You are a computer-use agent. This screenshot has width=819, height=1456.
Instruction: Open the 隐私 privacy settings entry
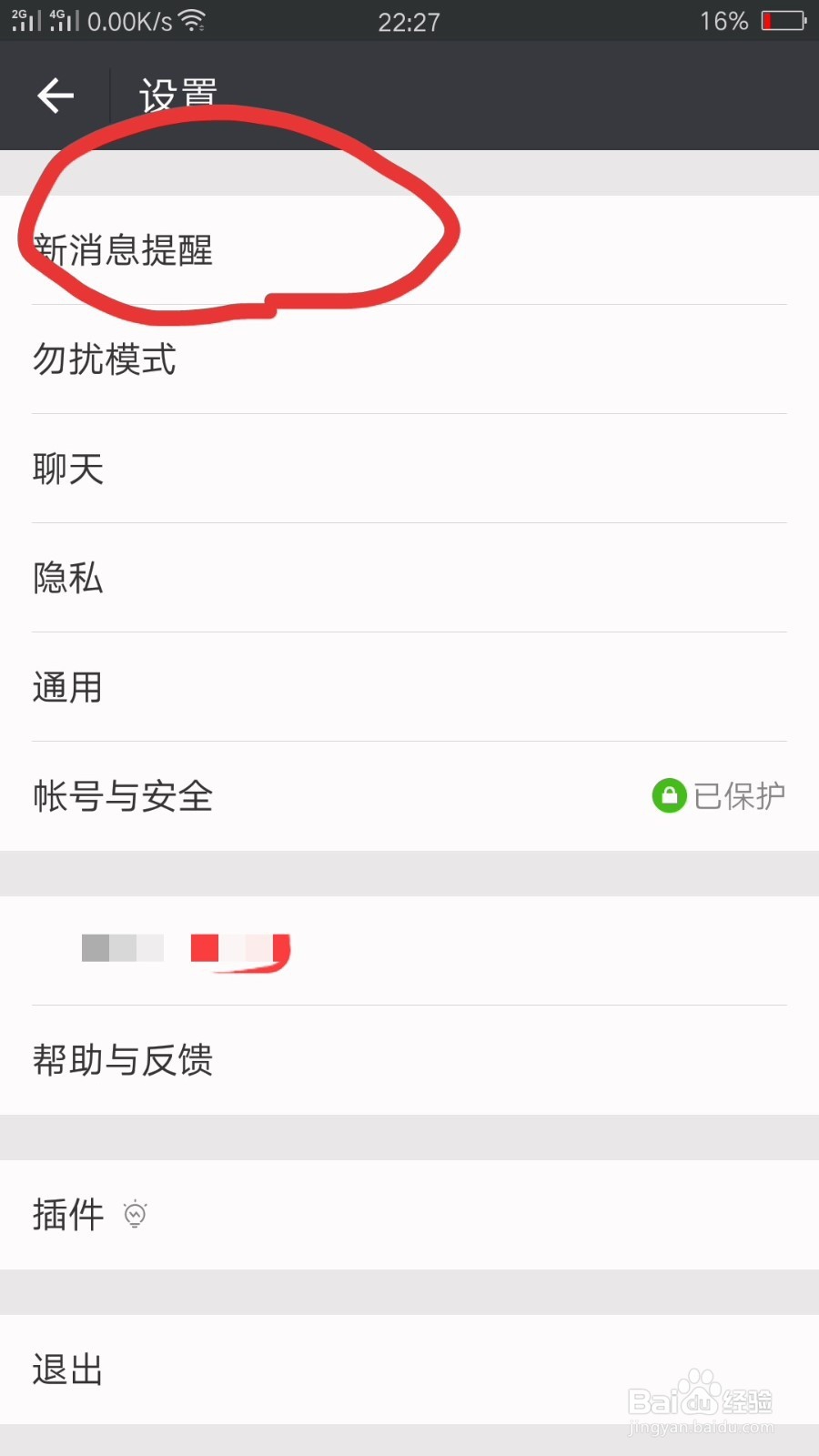click(68, 578)
